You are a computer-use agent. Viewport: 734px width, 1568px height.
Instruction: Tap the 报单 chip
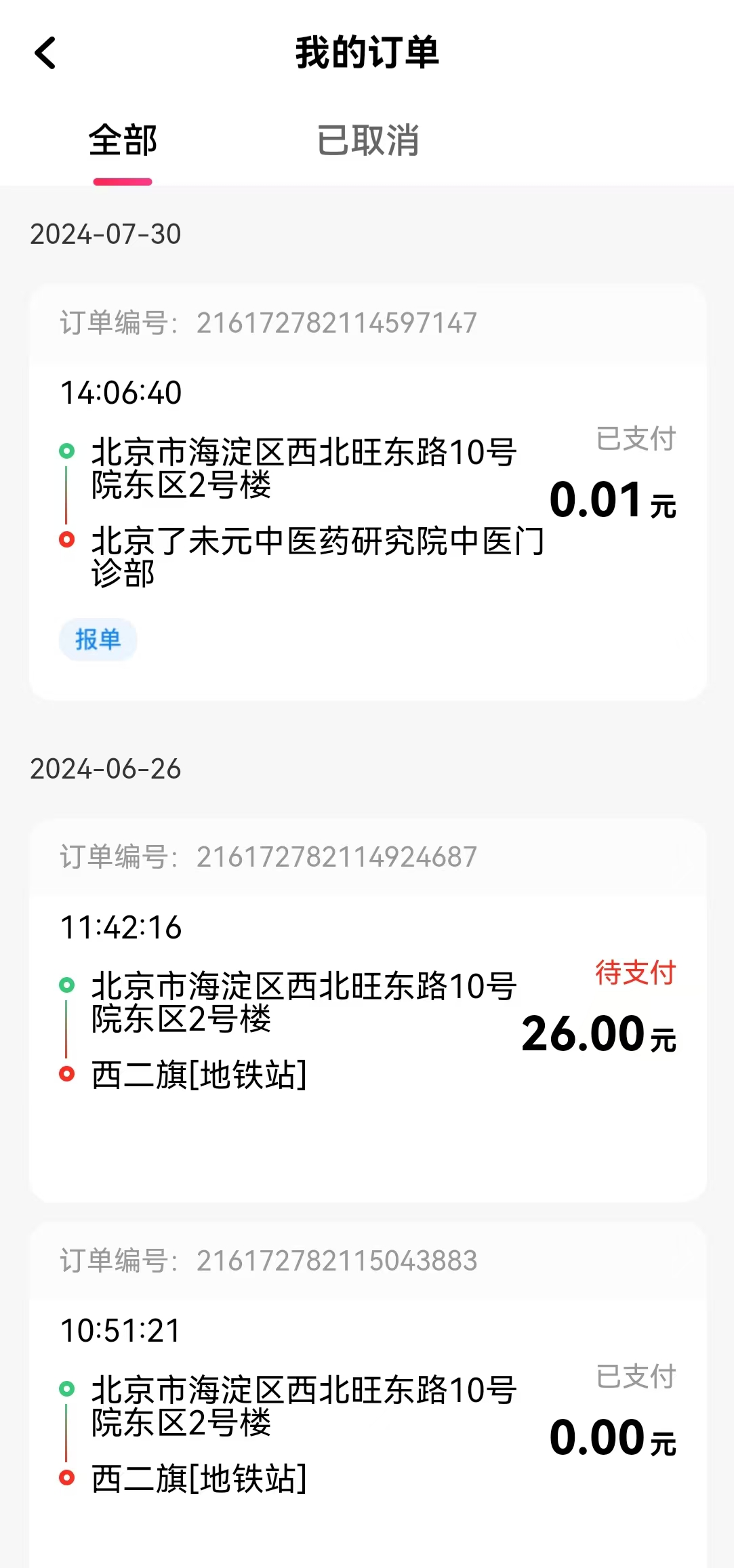point(98,640)
